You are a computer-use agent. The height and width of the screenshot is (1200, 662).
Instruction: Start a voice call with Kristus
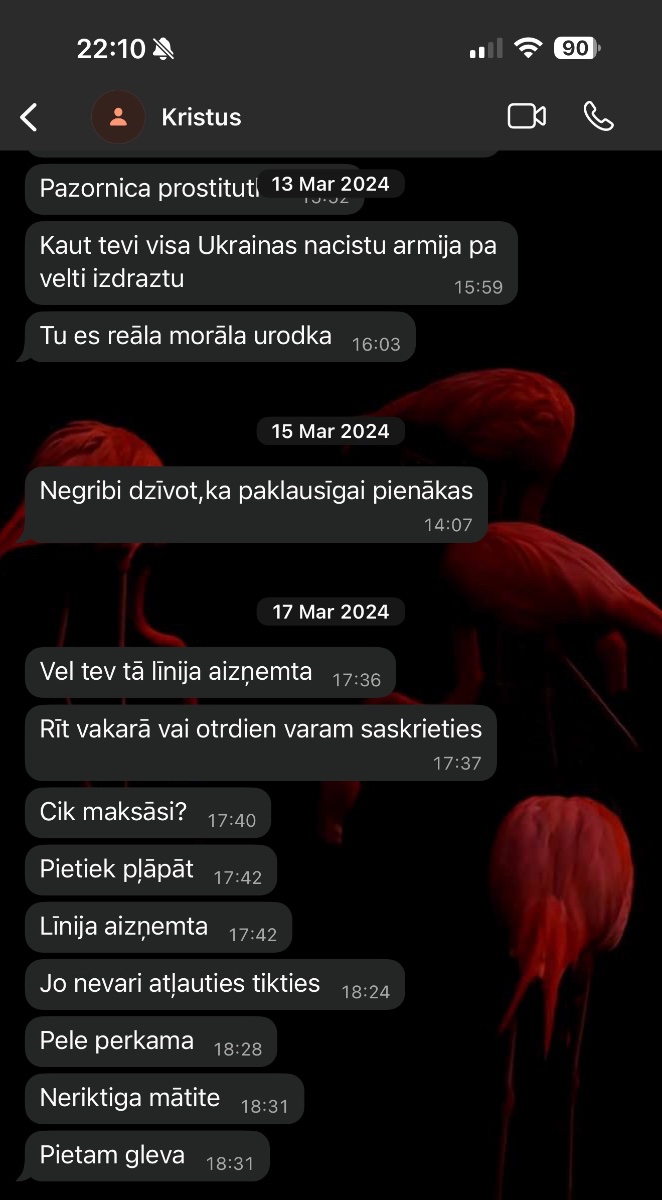[x=598, y=117]
